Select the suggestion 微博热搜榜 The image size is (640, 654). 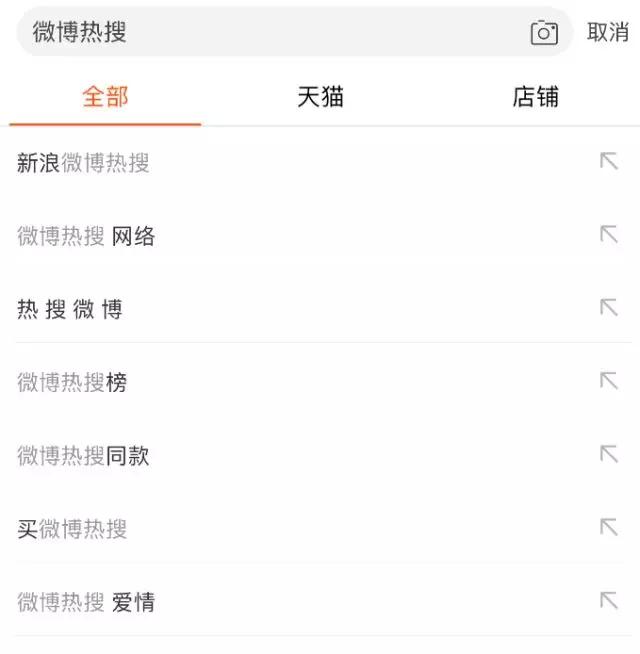click(x=72, y=382)
